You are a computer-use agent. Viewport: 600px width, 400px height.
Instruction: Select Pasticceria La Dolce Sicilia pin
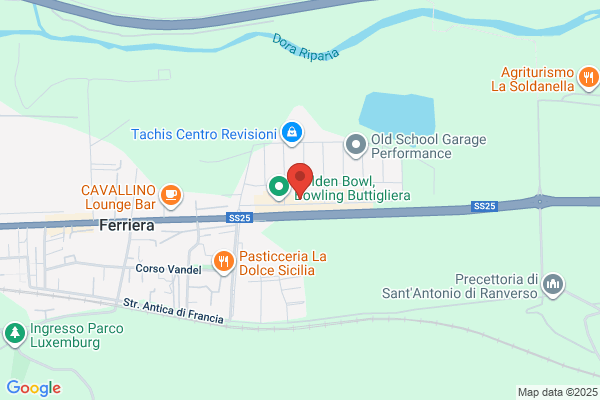coord(223,263)
